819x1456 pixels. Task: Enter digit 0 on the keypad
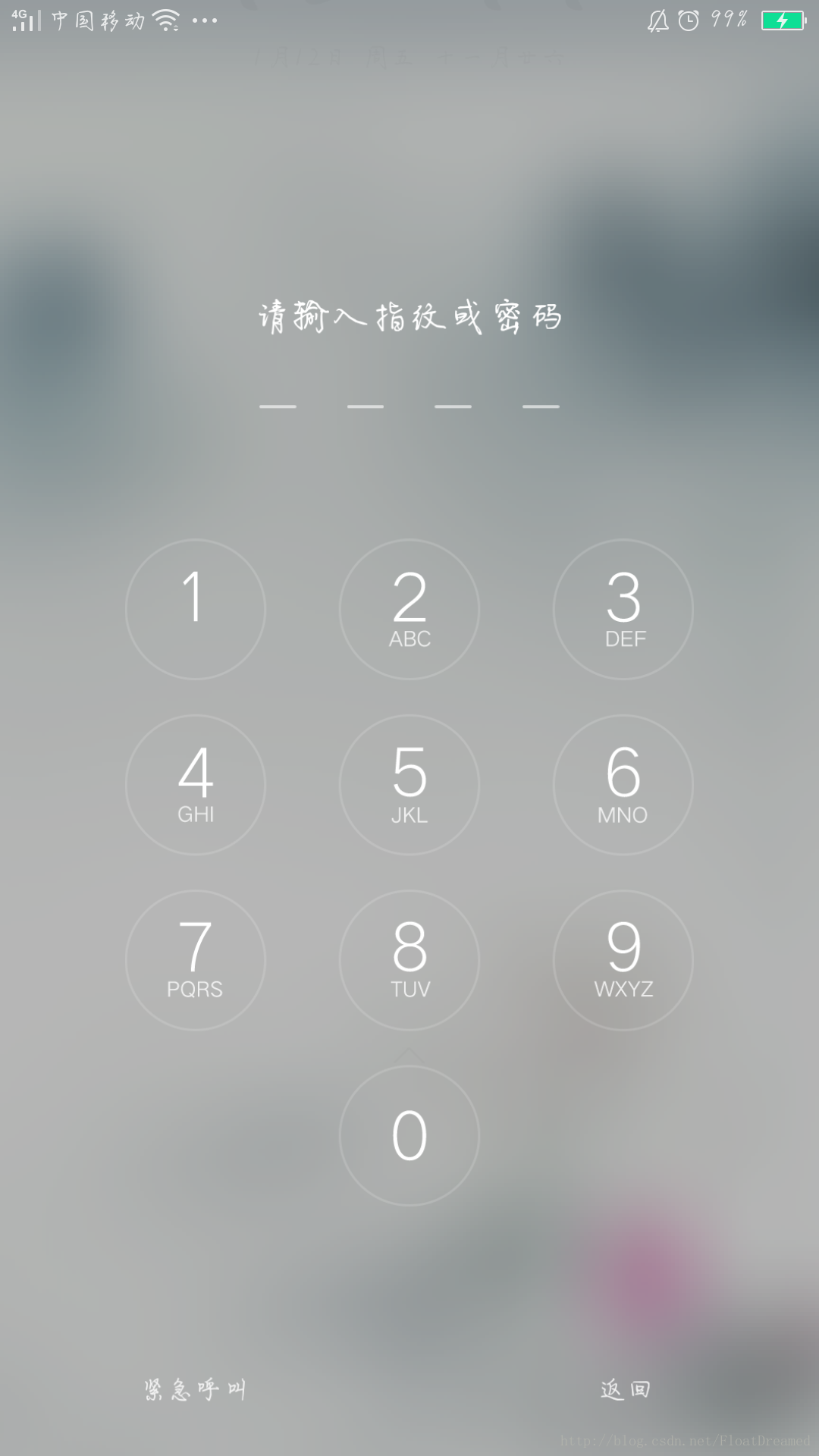point(409,1135)
